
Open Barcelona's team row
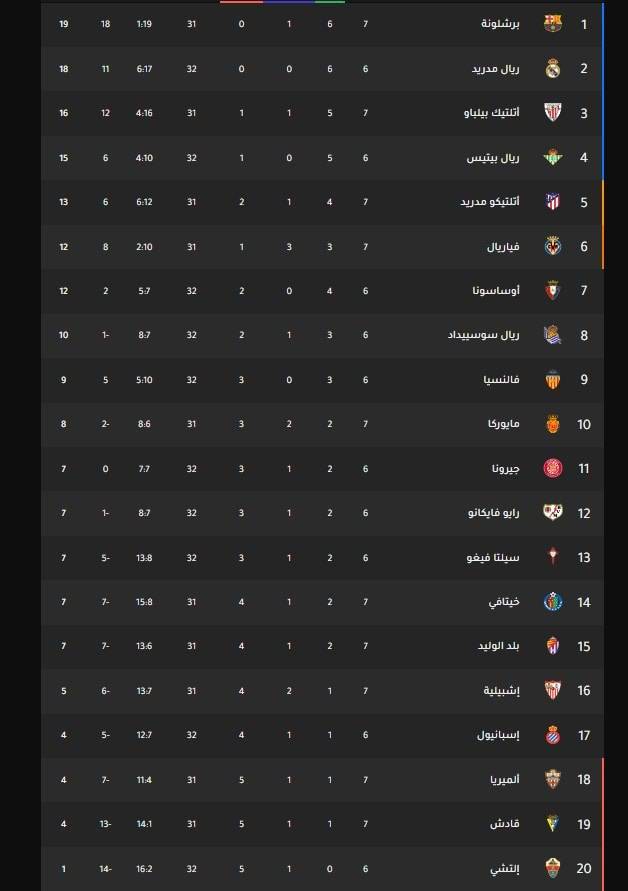[x=497, y=22]
